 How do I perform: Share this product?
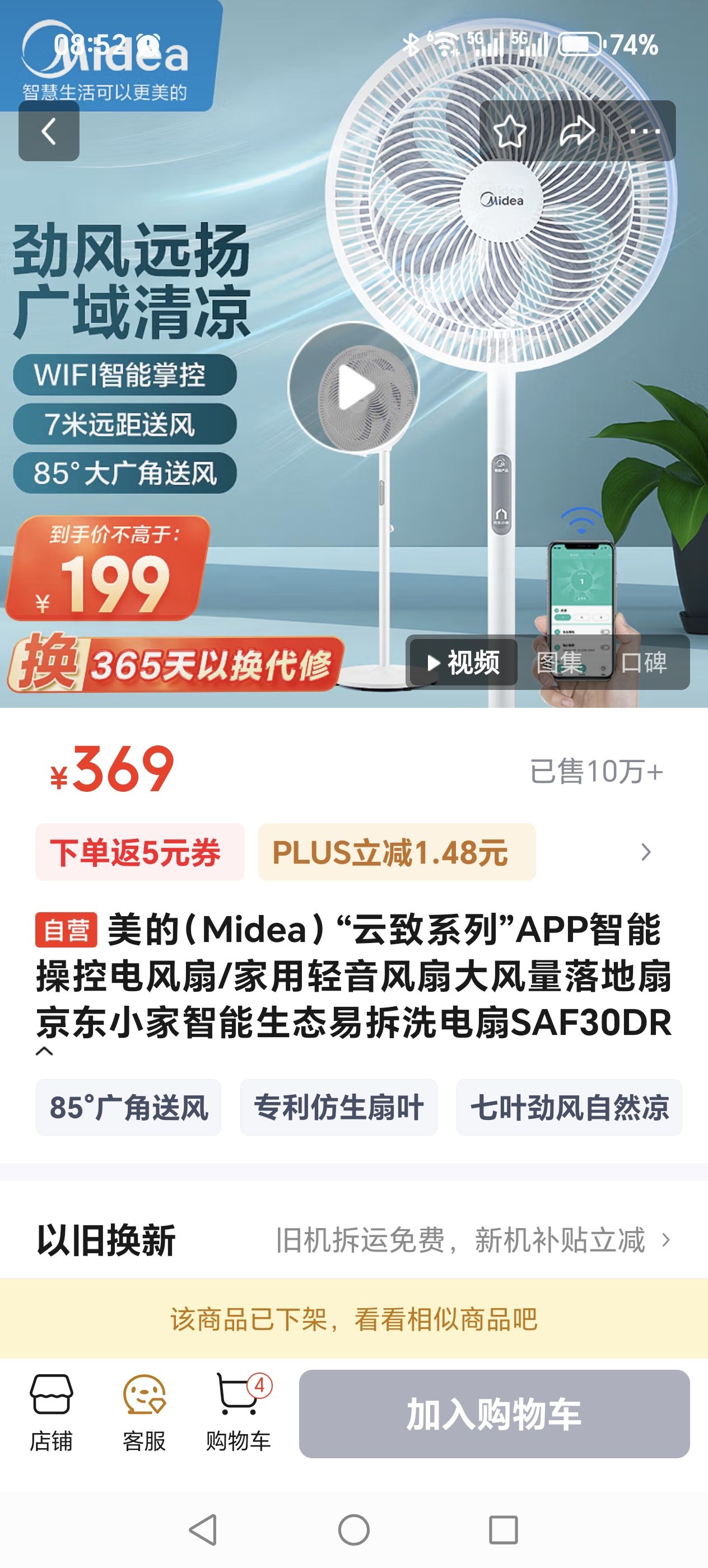tap(576, 131)
